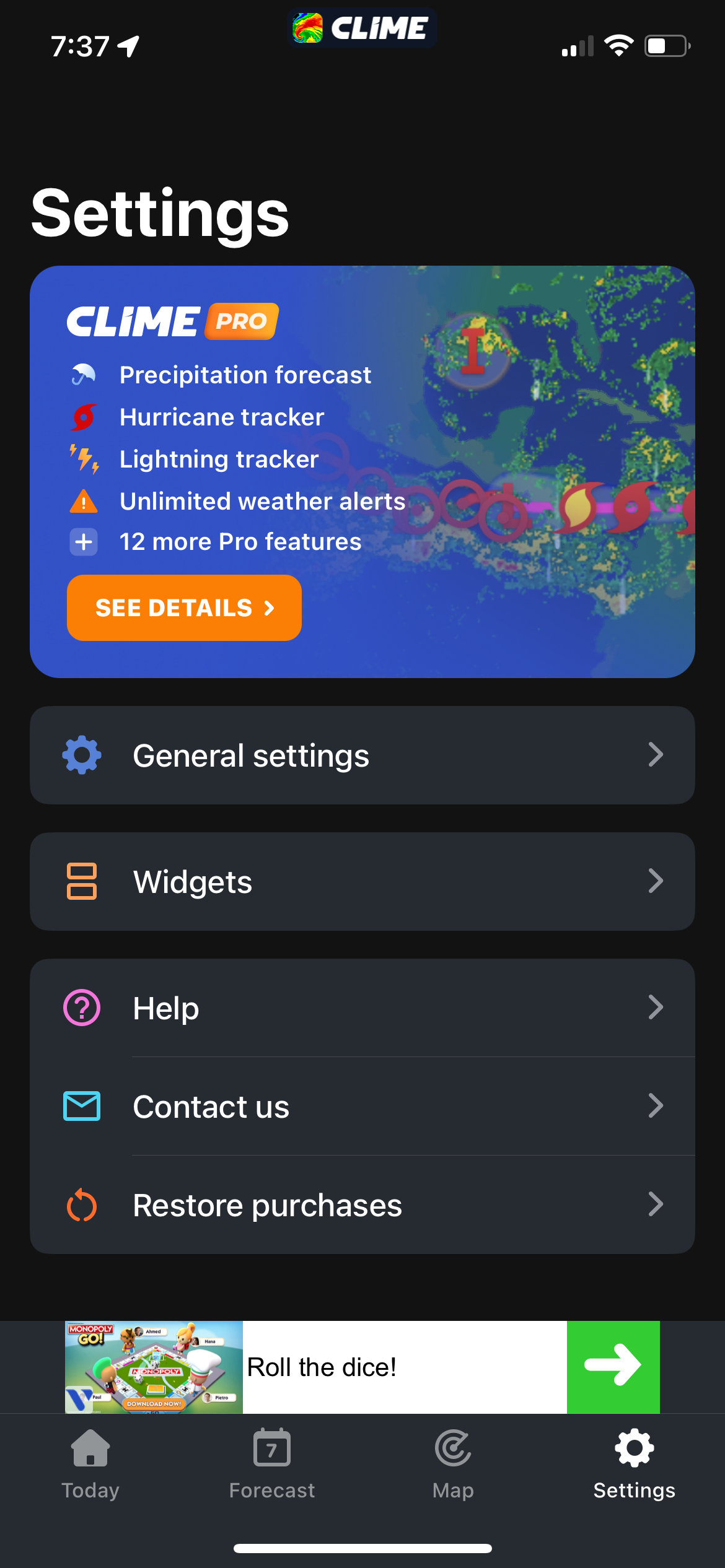This screenshot has width=725, height=1568.
Task: Click the green arrow on the Monopoly ad
Action: tap(613, 1366)
